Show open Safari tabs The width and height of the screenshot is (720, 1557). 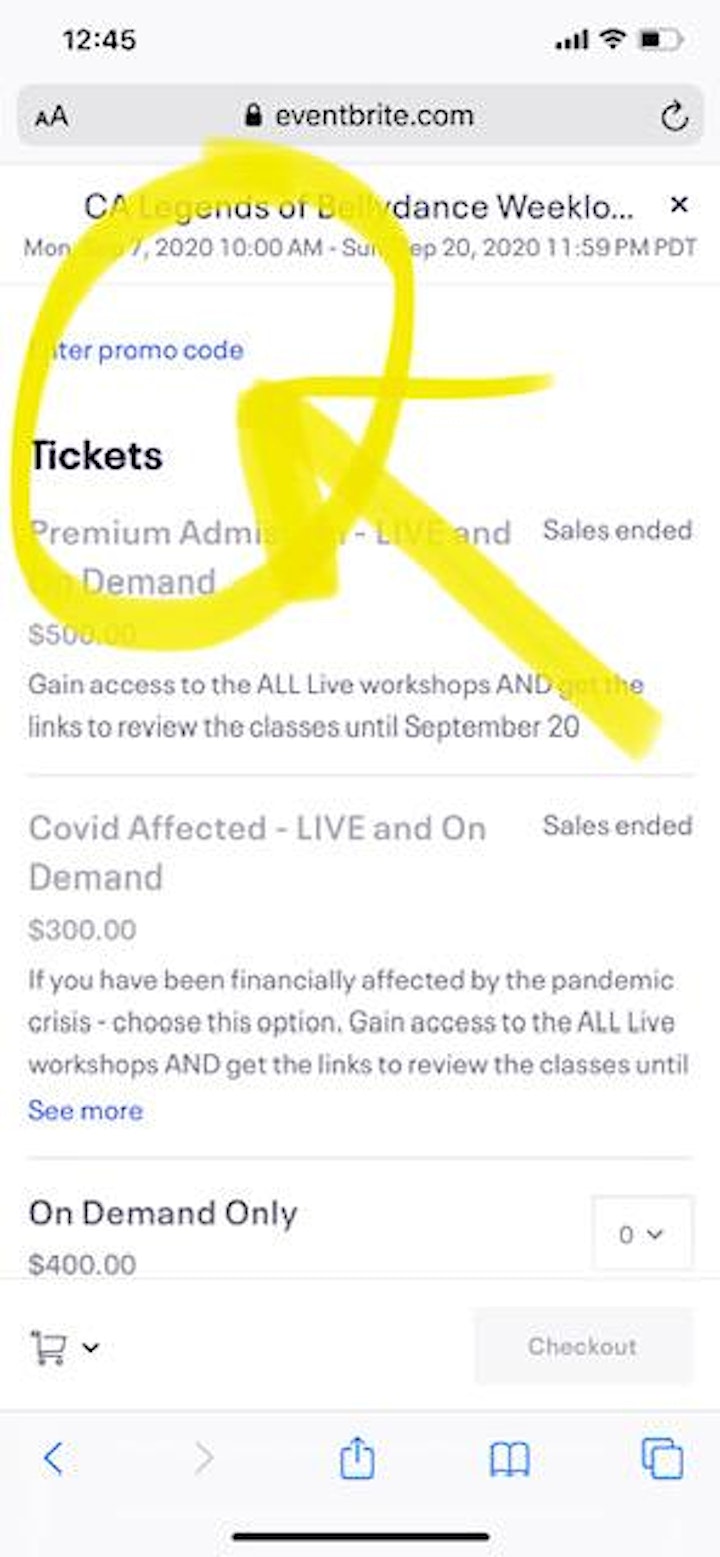pyautogui.click(x=662, y=1458)
